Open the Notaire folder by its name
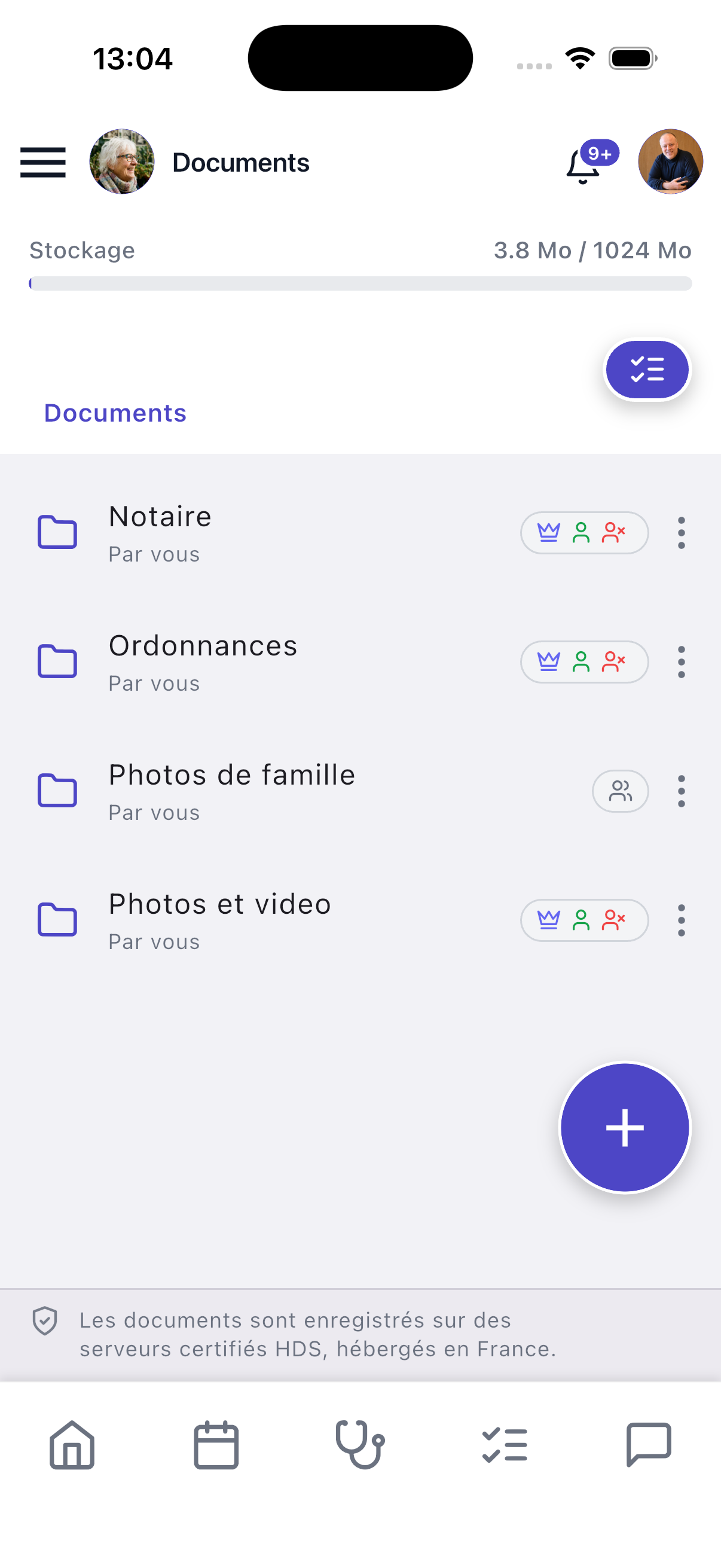This screenshot has height=1568, width=721. pos(160,515)
